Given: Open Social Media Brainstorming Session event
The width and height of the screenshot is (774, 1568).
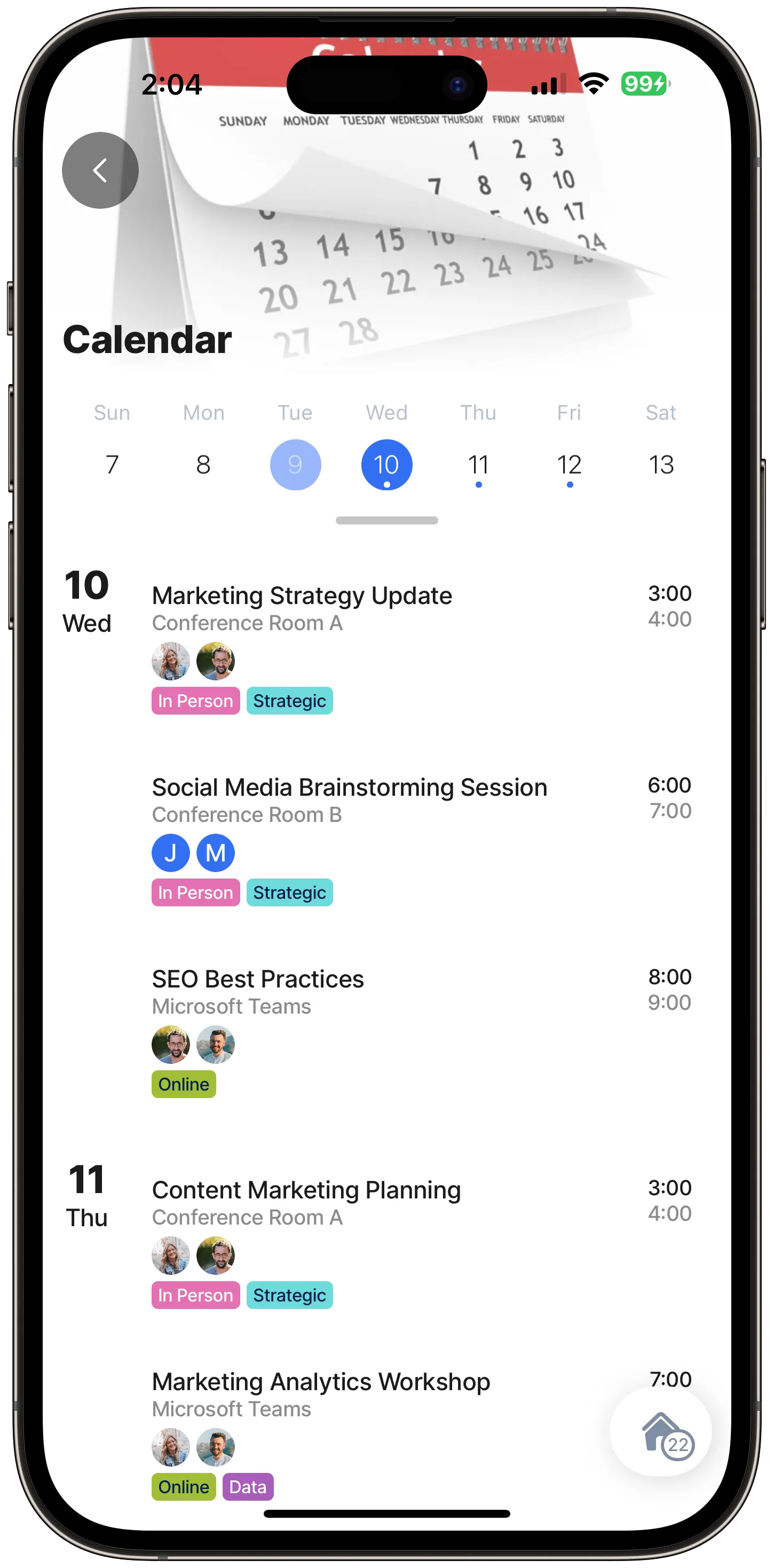Looking at the screenshot, I should pyautogui.click(x=349, y=788).
